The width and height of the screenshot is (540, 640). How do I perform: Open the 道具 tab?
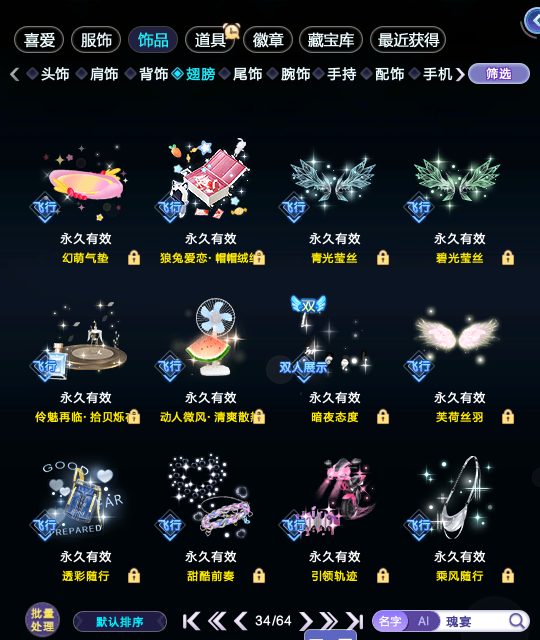(x=210, y=40)
